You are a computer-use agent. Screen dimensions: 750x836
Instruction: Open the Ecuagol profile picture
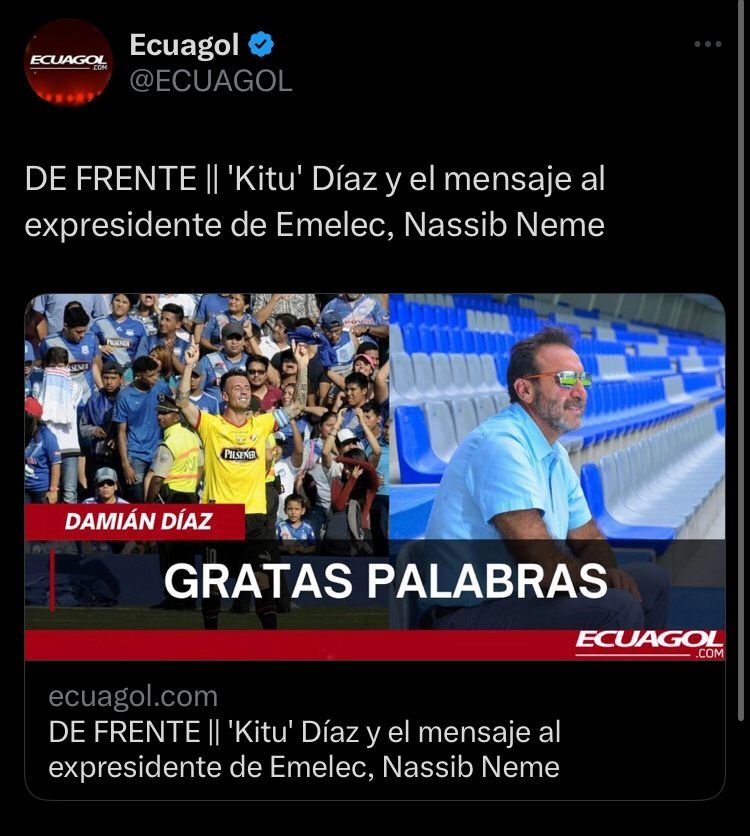[x=68, y=63]
